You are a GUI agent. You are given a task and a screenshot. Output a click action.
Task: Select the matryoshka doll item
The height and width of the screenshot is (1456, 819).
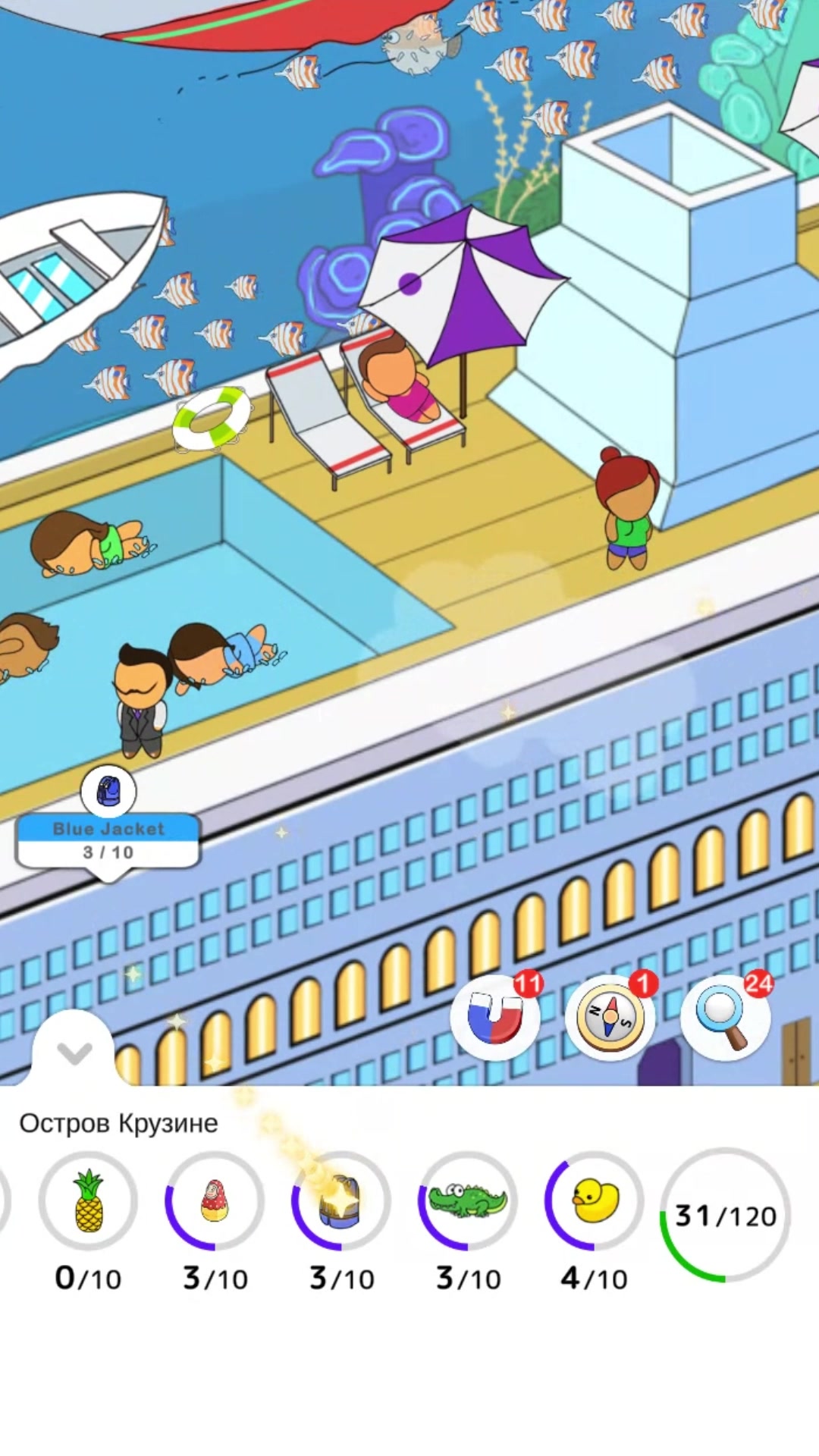(x=215, y=1200)
